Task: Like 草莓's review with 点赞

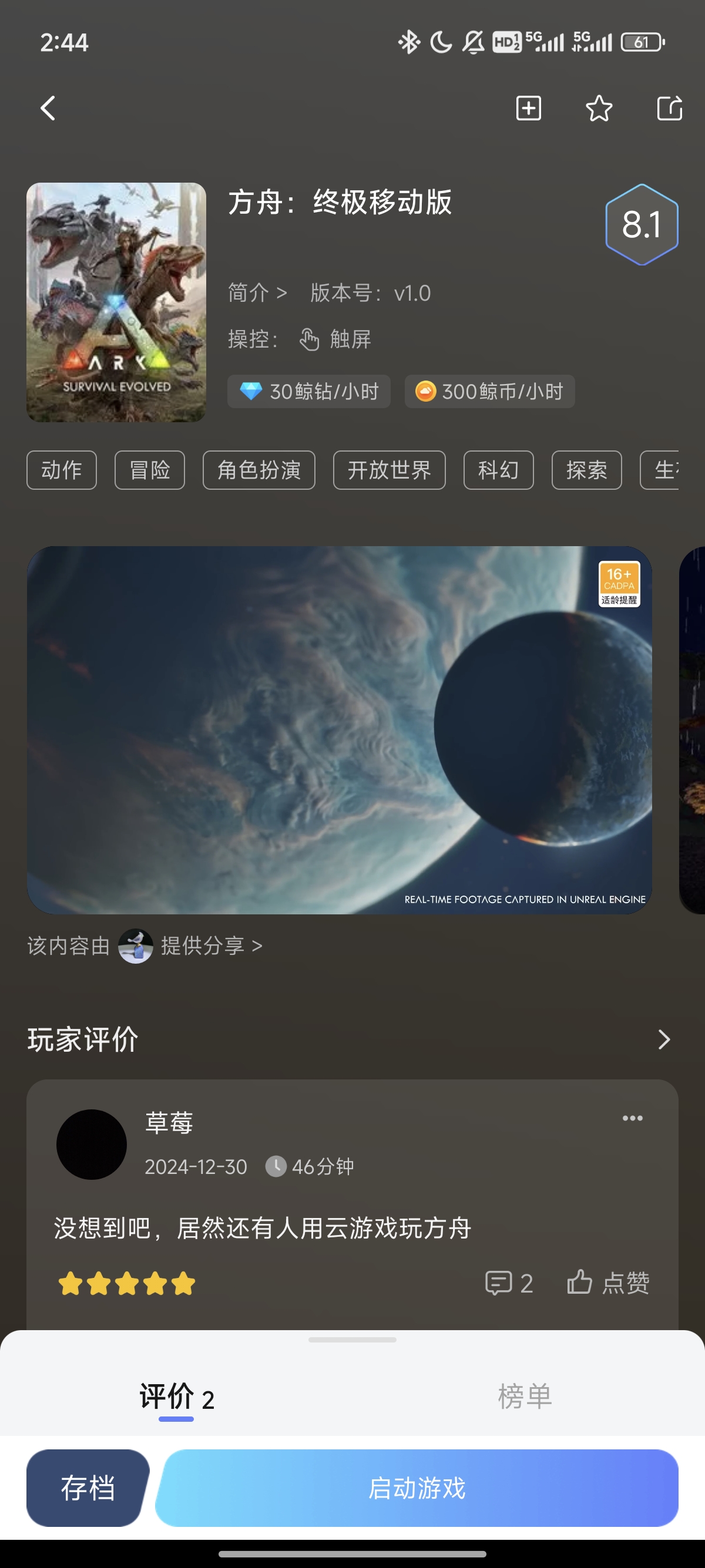Action: coord(608,1283)
